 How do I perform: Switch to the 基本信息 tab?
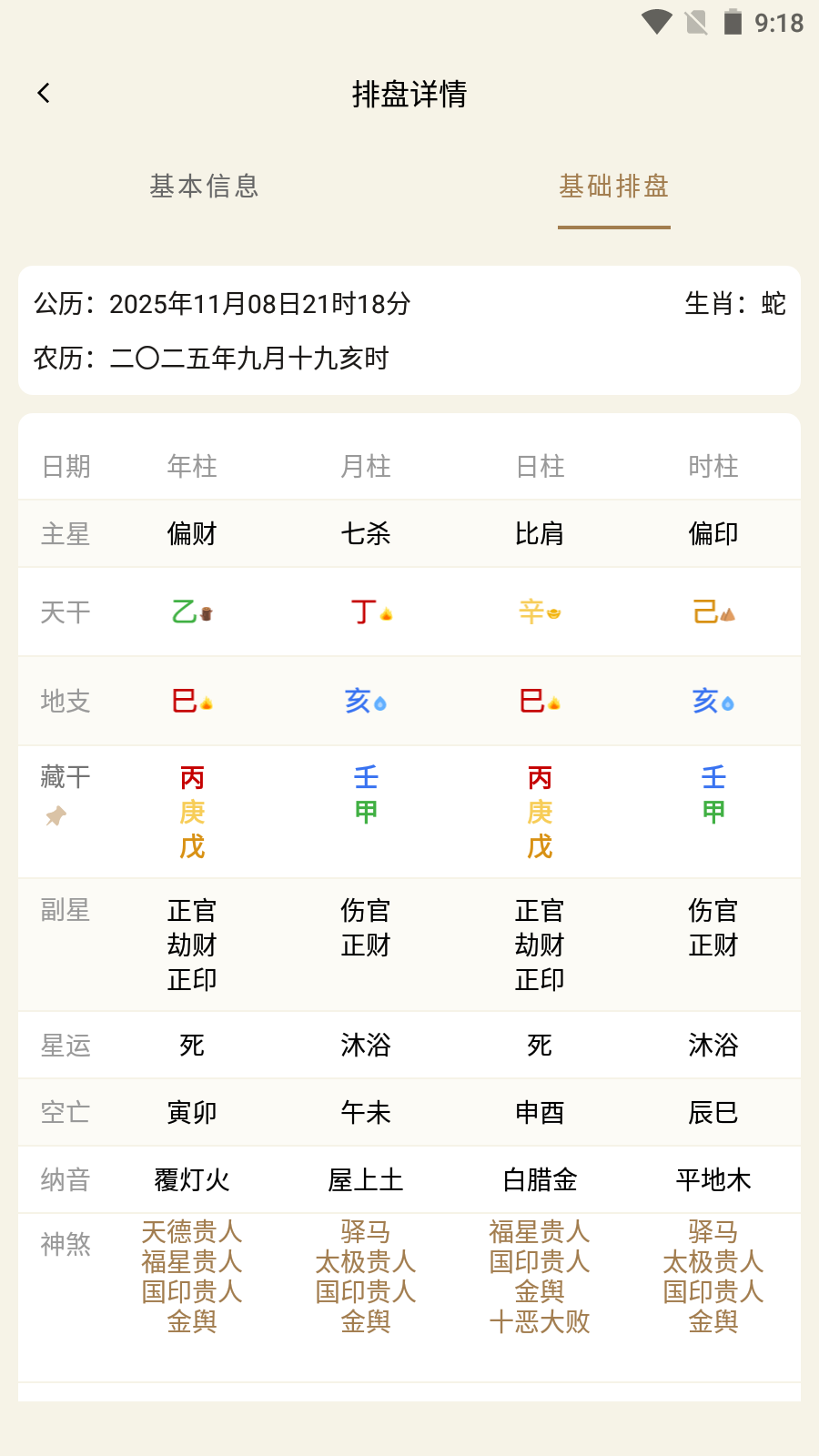tap(204, 187)
